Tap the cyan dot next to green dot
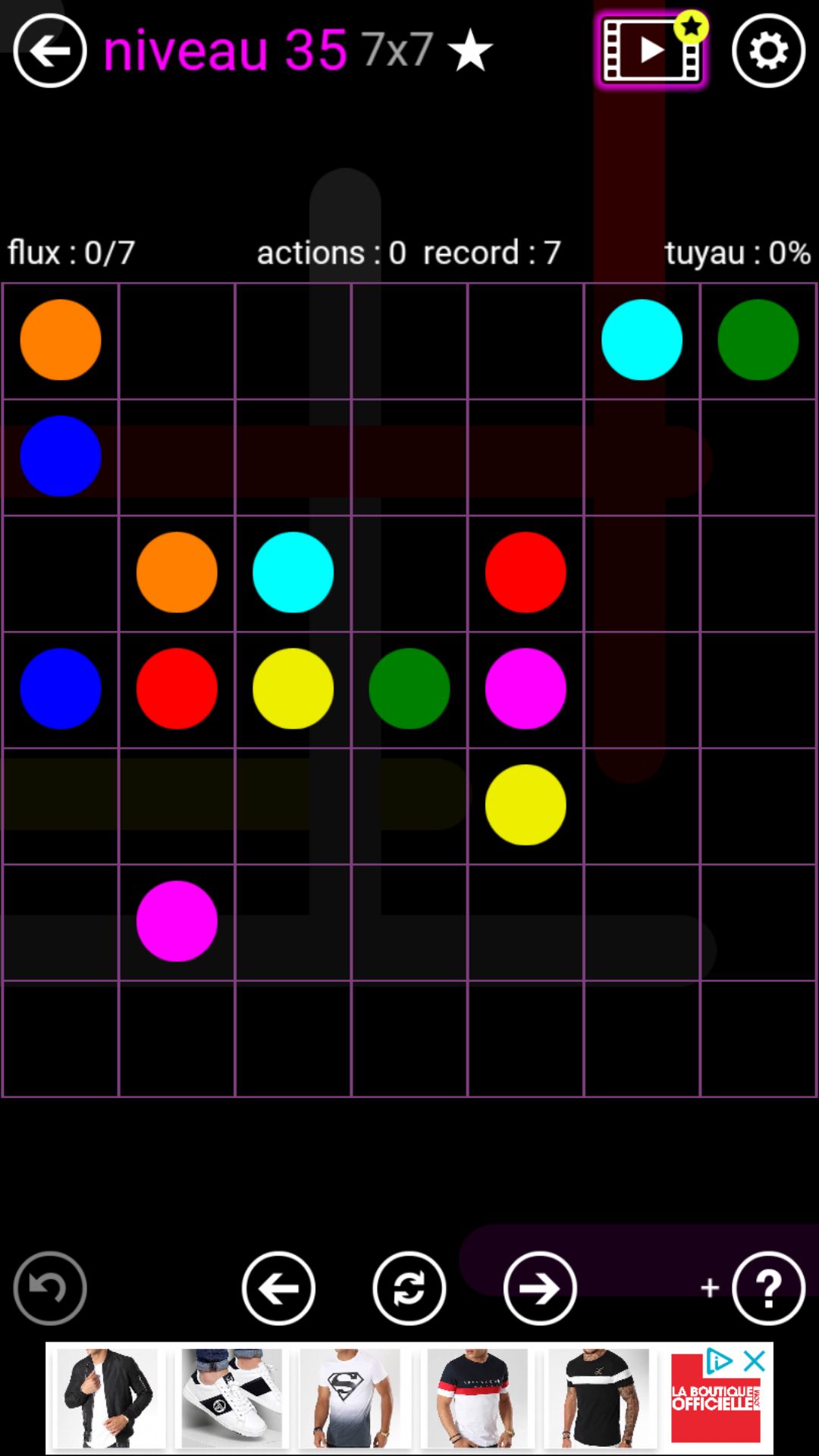 tap(642, 340)
